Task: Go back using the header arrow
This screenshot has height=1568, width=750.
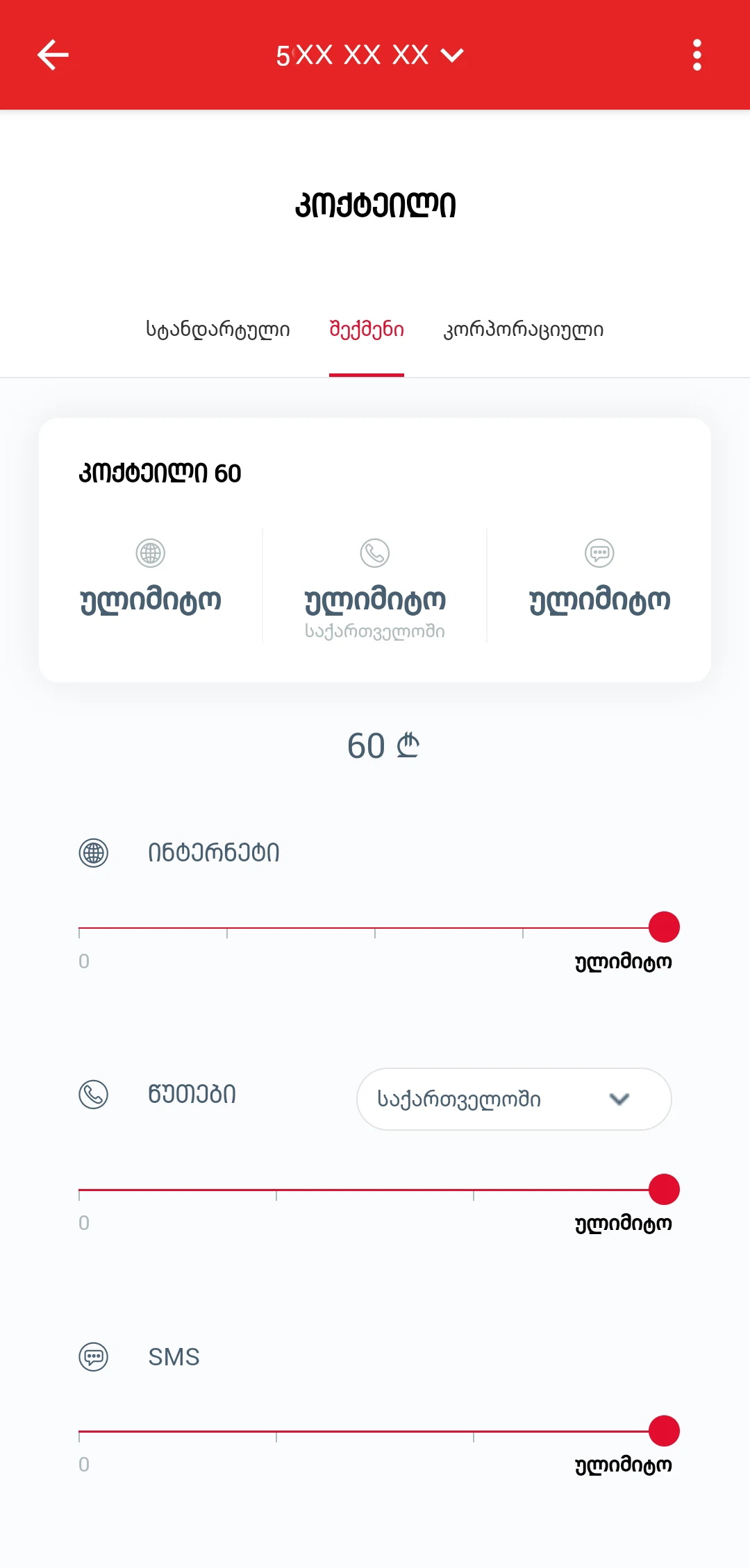Action: tap(53, 55)
